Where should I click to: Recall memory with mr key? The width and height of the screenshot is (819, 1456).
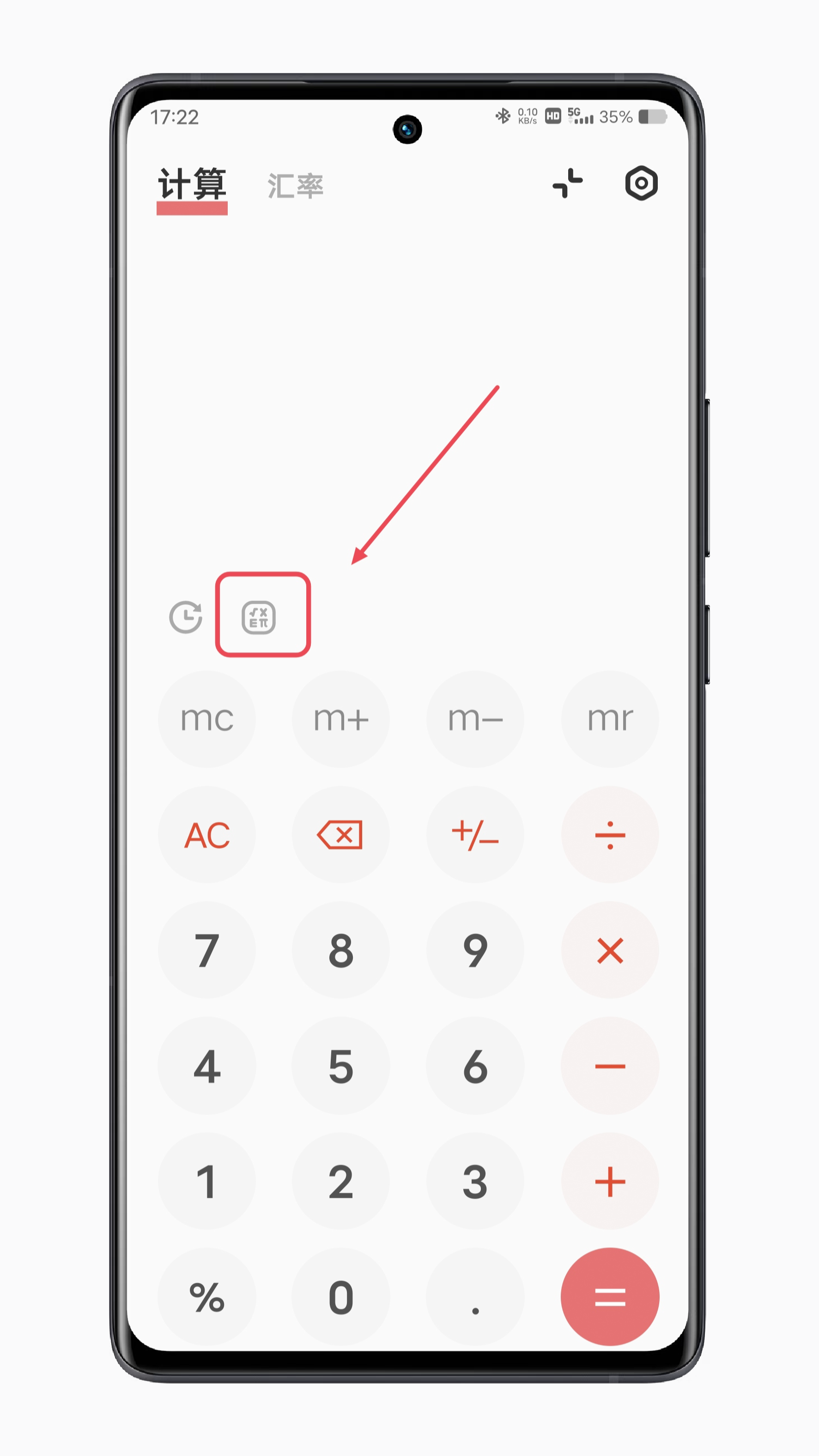[x=610, y=719]
